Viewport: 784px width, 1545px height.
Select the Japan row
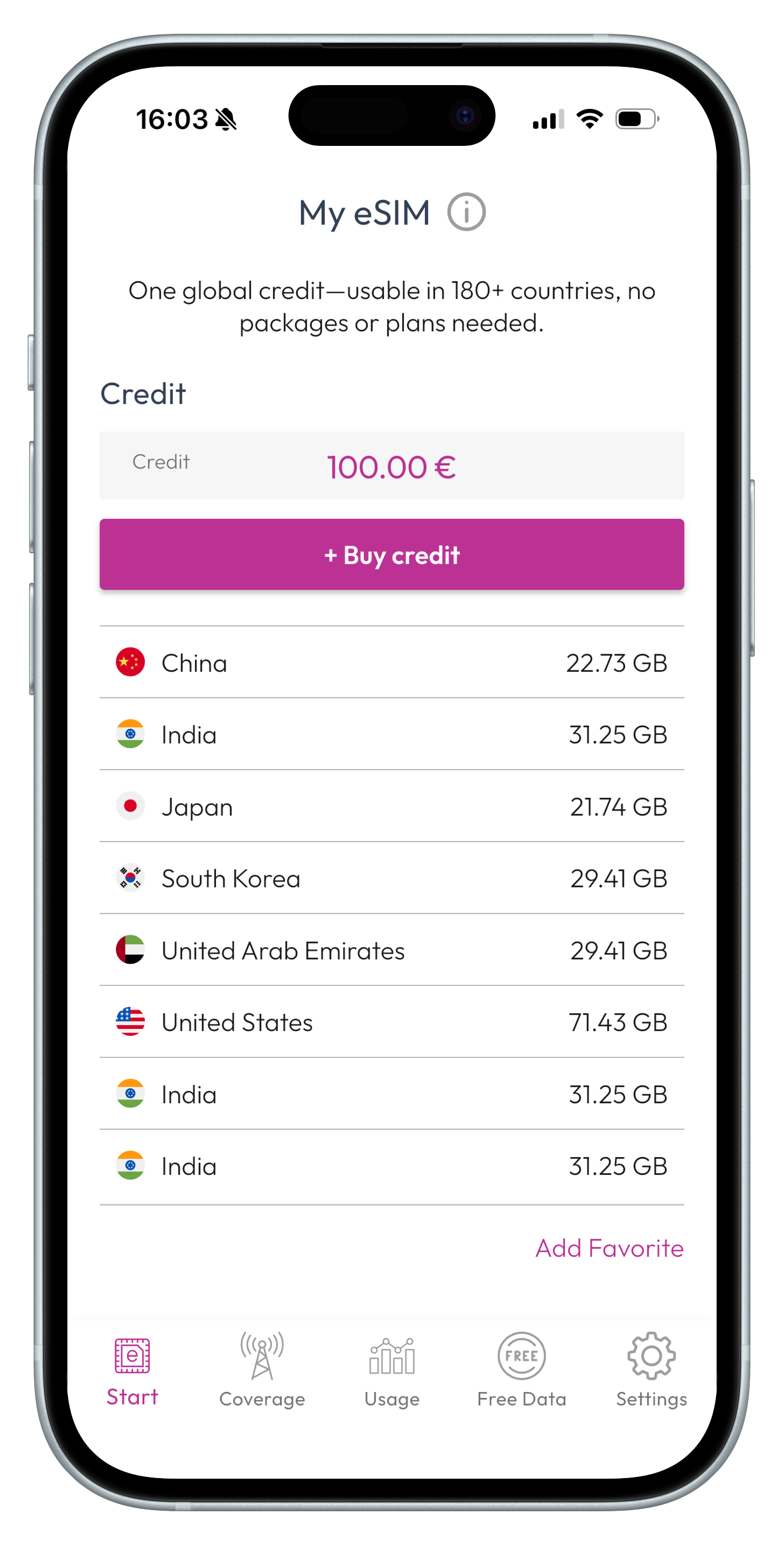tap(392, 806)
